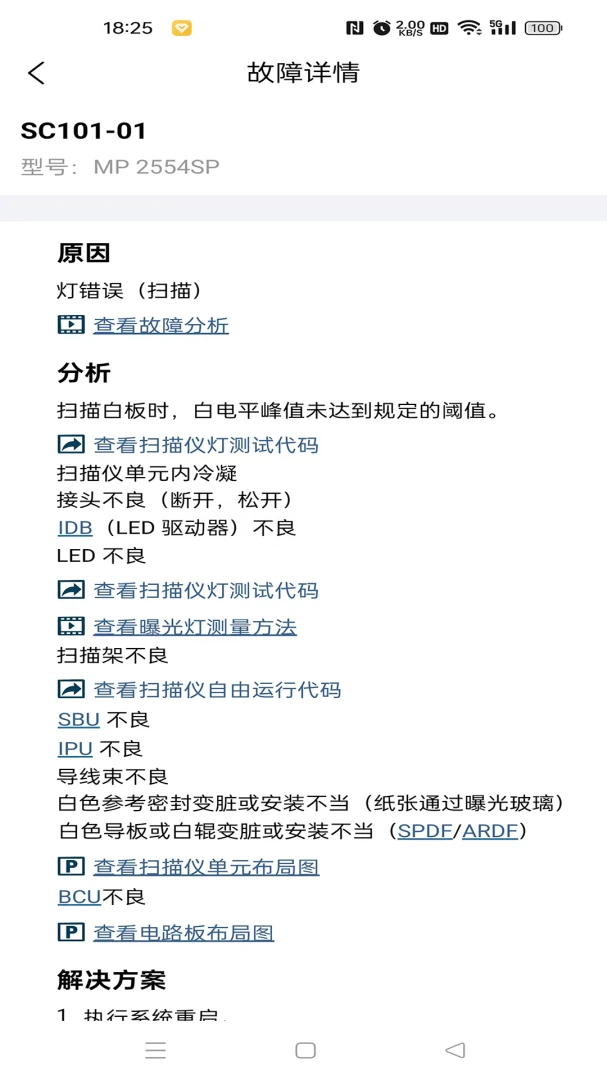
Task: Open the IDB link
Action: (75, 528)
